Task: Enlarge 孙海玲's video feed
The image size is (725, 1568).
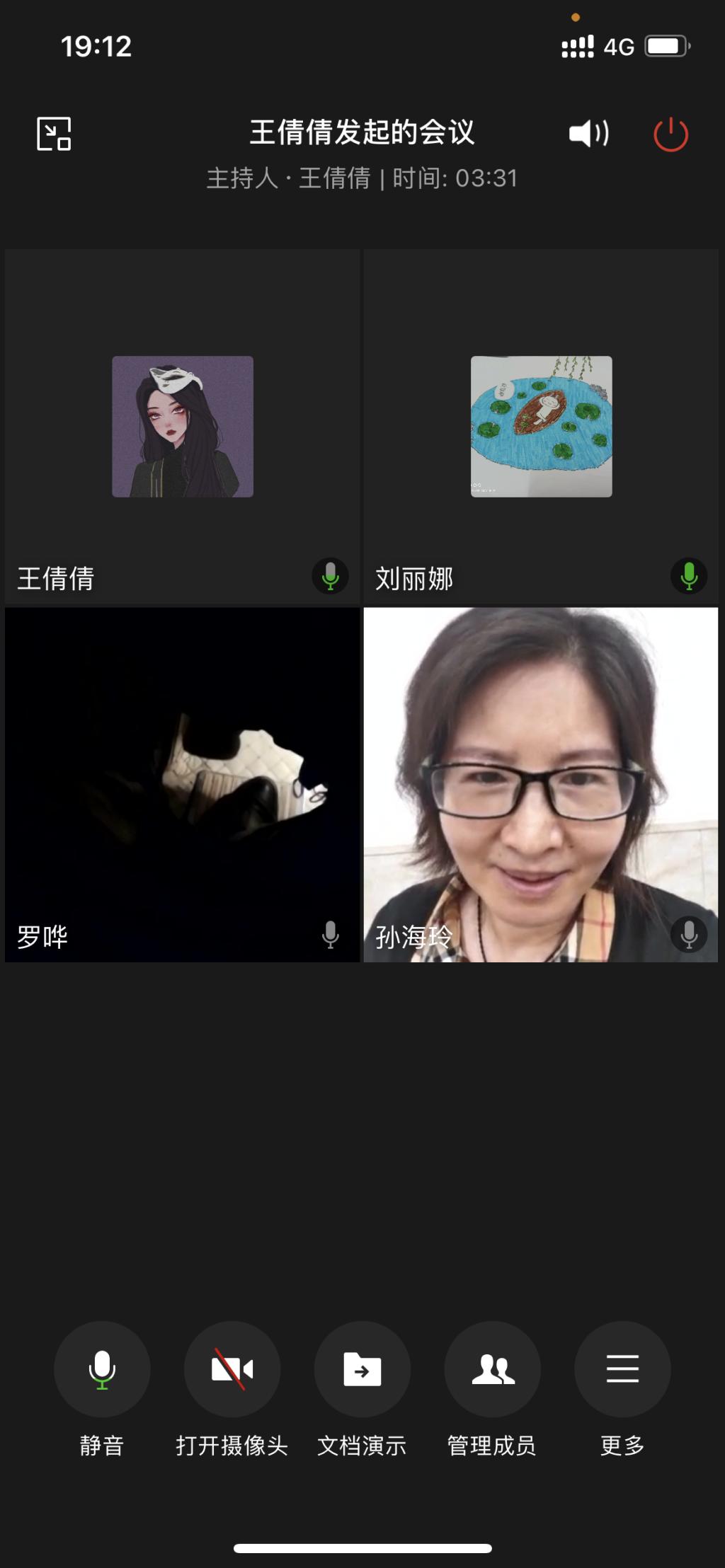Action: [x=541, y=785]
